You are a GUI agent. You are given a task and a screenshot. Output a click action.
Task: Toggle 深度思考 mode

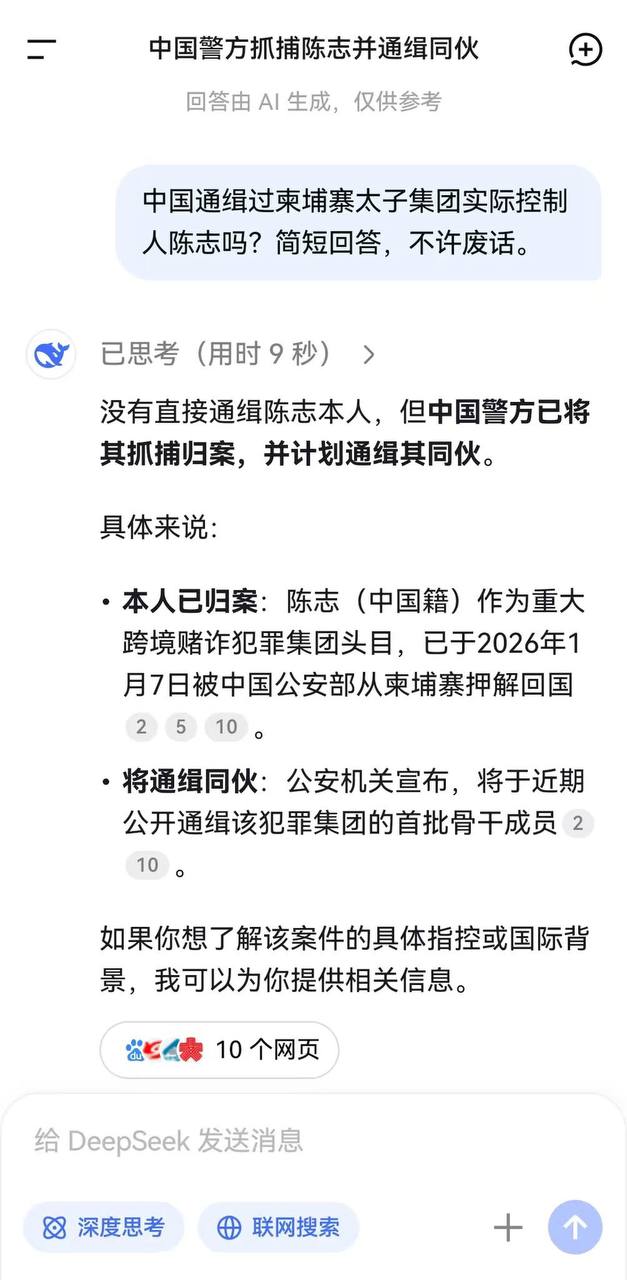(x=104, y=1227)
